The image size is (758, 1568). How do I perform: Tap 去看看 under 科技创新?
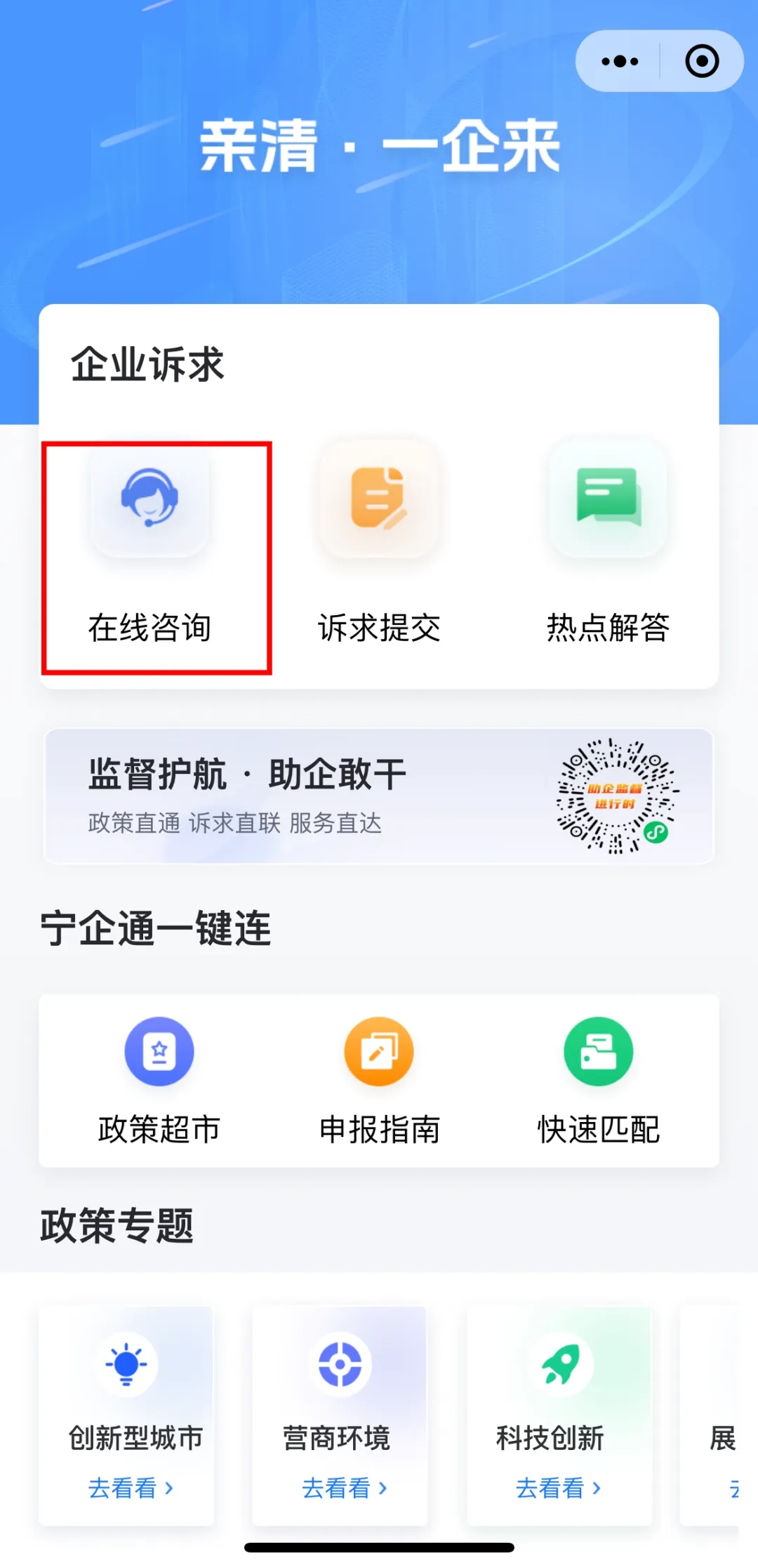(x=558, y=1487)
